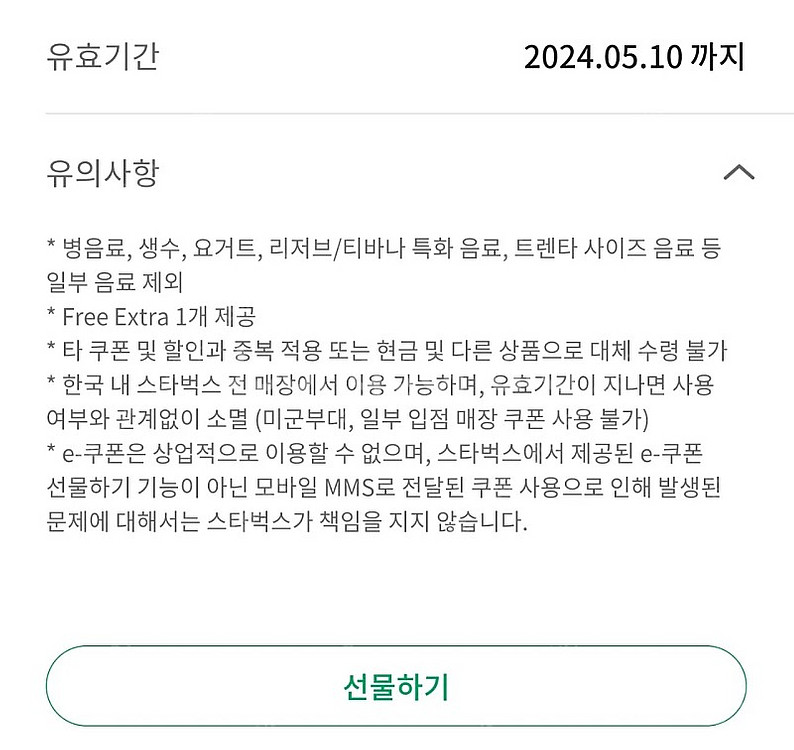
Task: Collapse the 유의사항 section
Action: [x=738, y=172]
